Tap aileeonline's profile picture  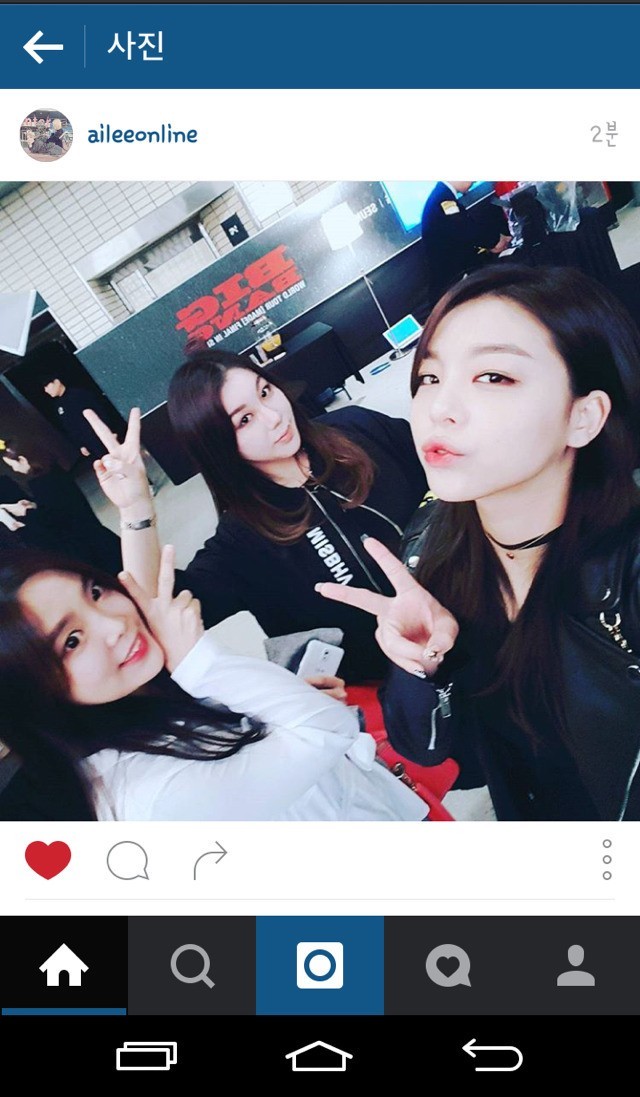pyautogui.click(x=46, y=135)
